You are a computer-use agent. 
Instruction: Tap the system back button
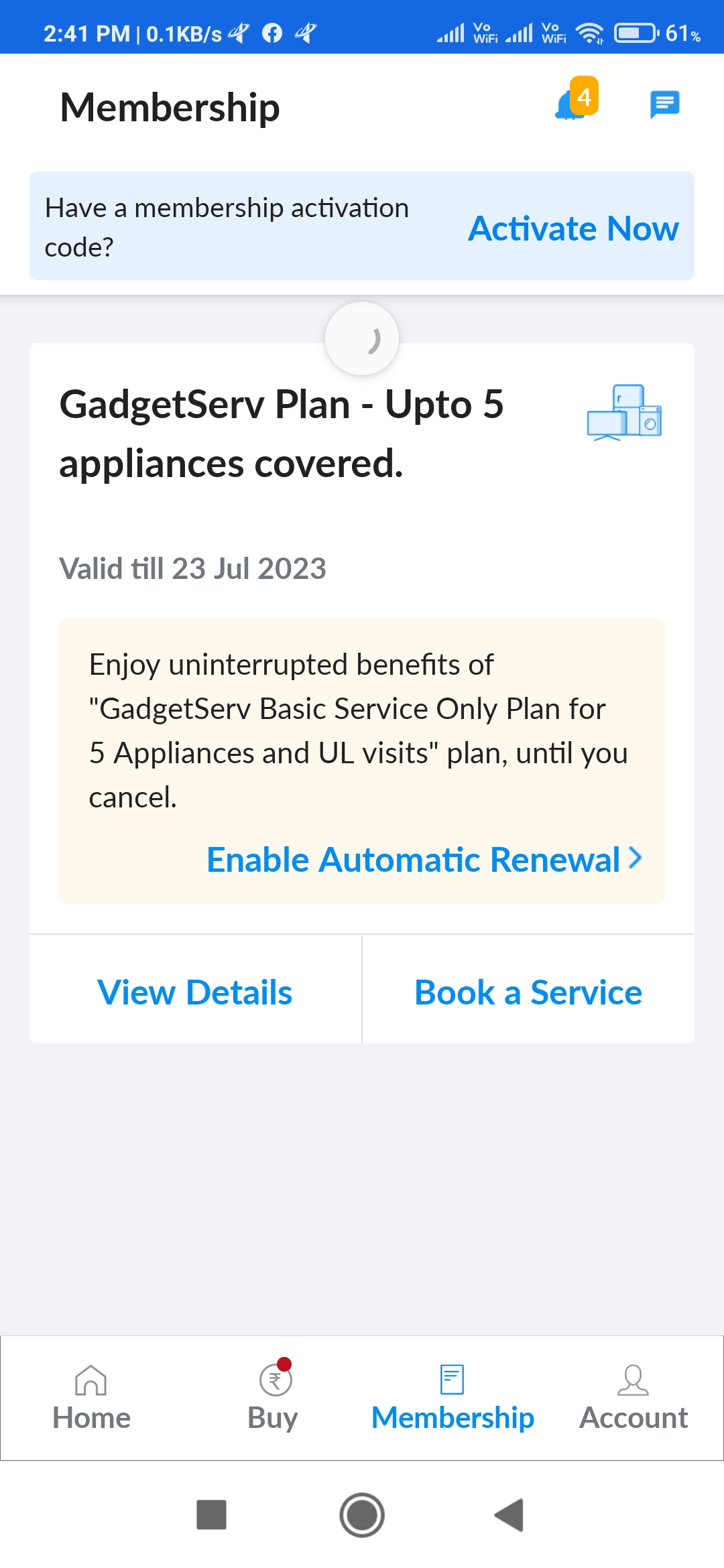point(509,1515)
